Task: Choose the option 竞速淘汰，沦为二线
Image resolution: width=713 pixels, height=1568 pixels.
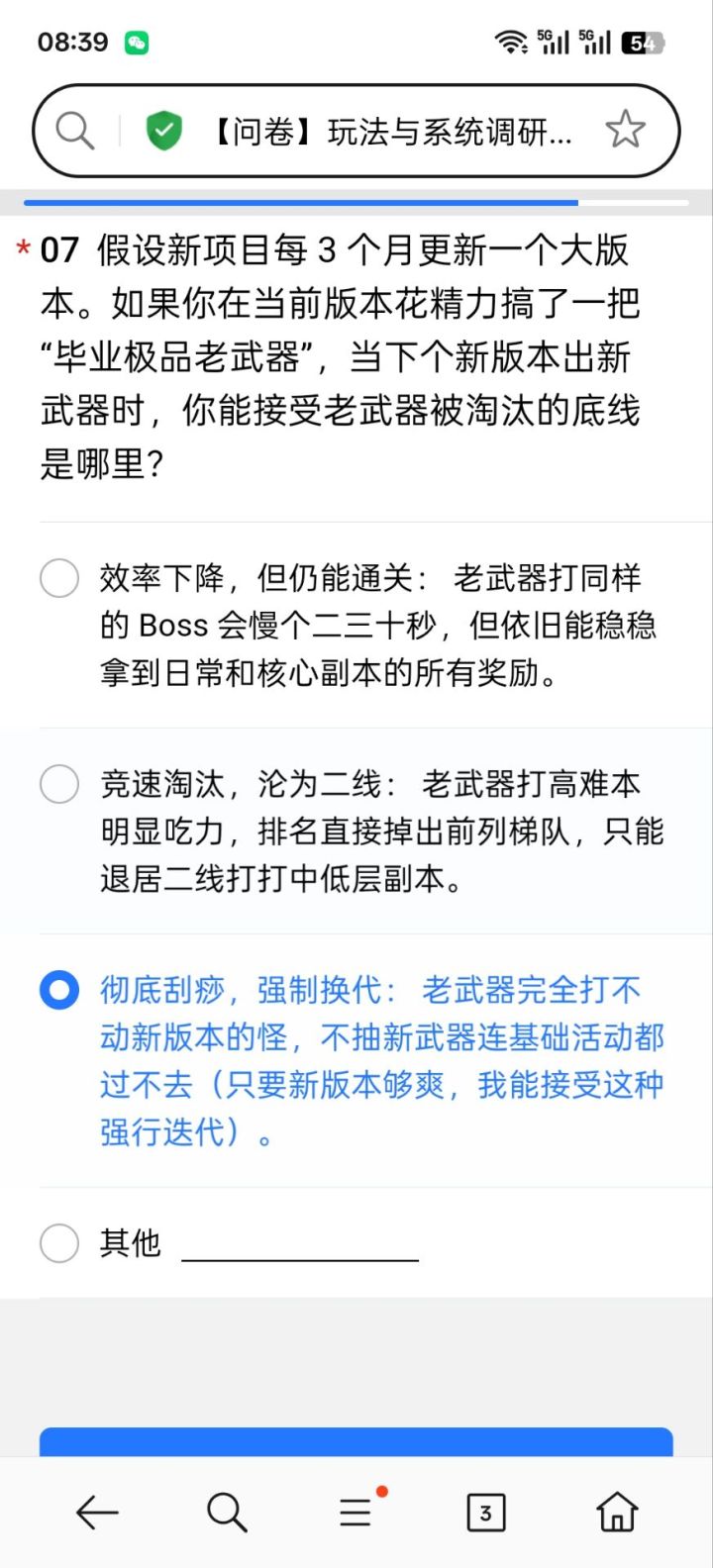Action: tap(59, 784)
